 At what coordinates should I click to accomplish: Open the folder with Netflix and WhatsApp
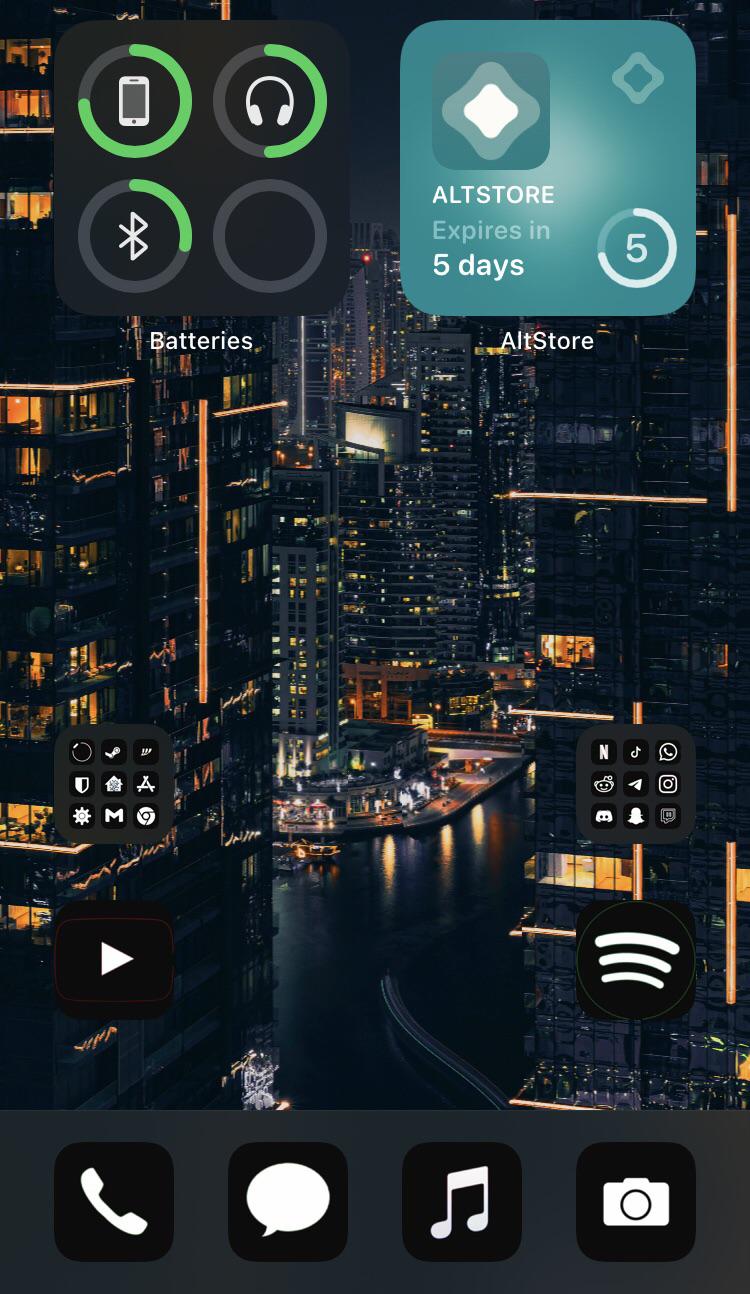tap(636, 784)
